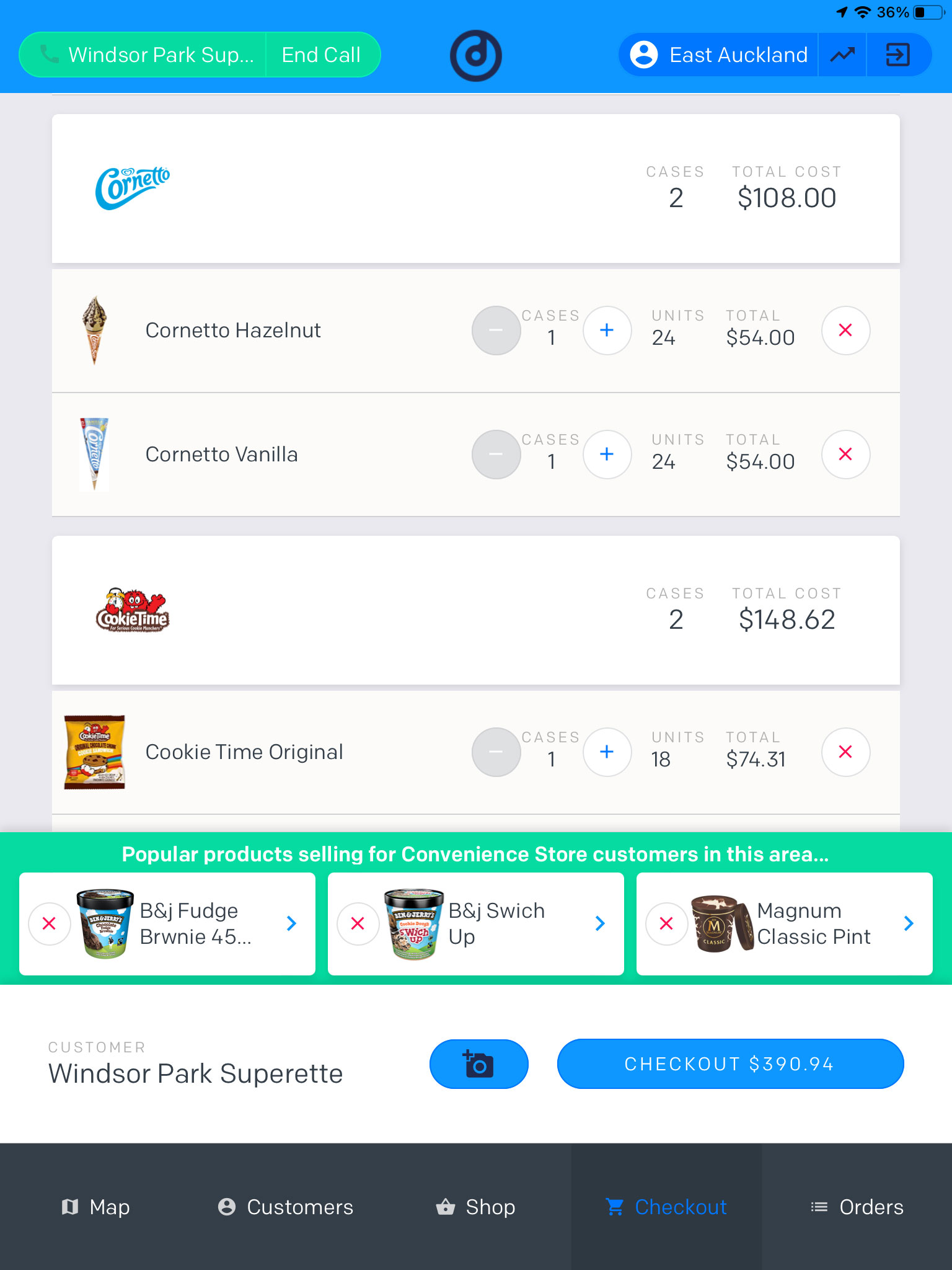
Task: Switch to the Map tab
Action: [95, 1207]
